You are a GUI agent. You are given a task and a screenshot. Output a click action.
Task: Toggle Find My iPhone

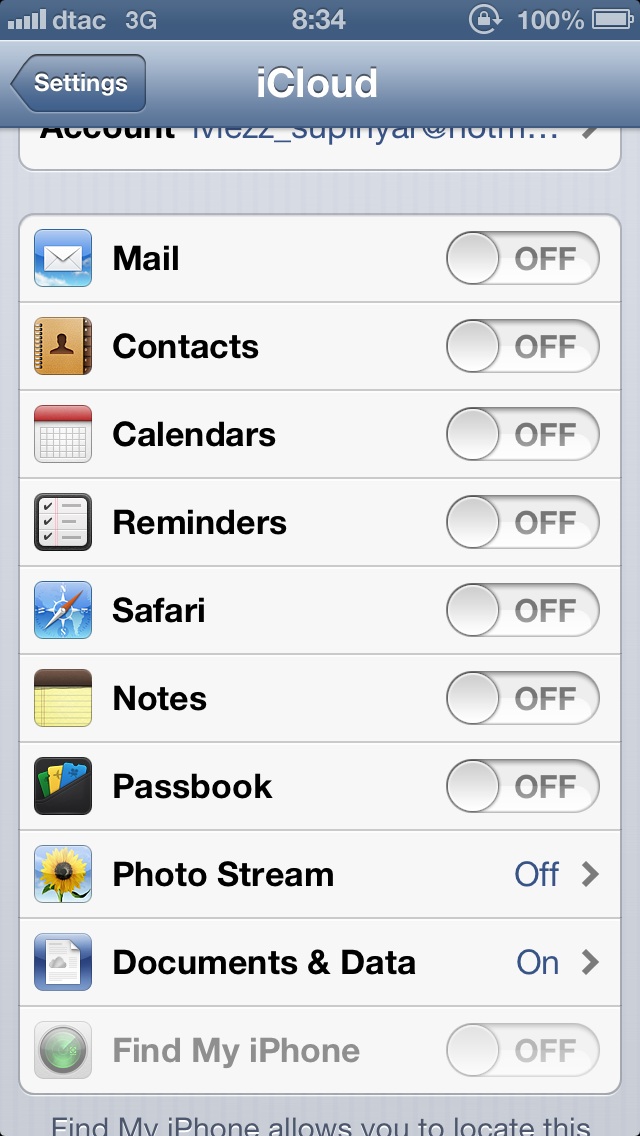coord(523,1051)
